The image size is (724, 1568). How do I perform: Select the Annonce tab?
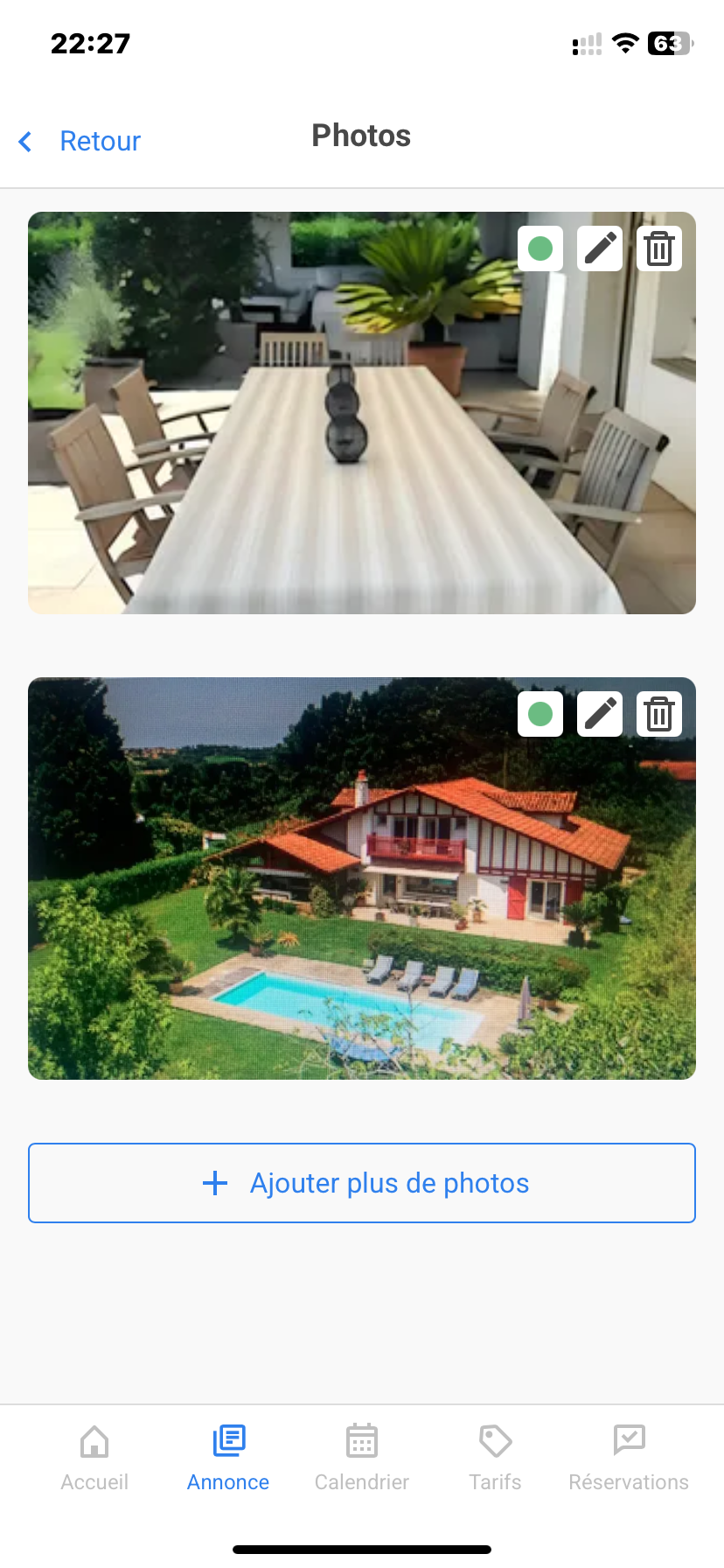point(228,1458)
